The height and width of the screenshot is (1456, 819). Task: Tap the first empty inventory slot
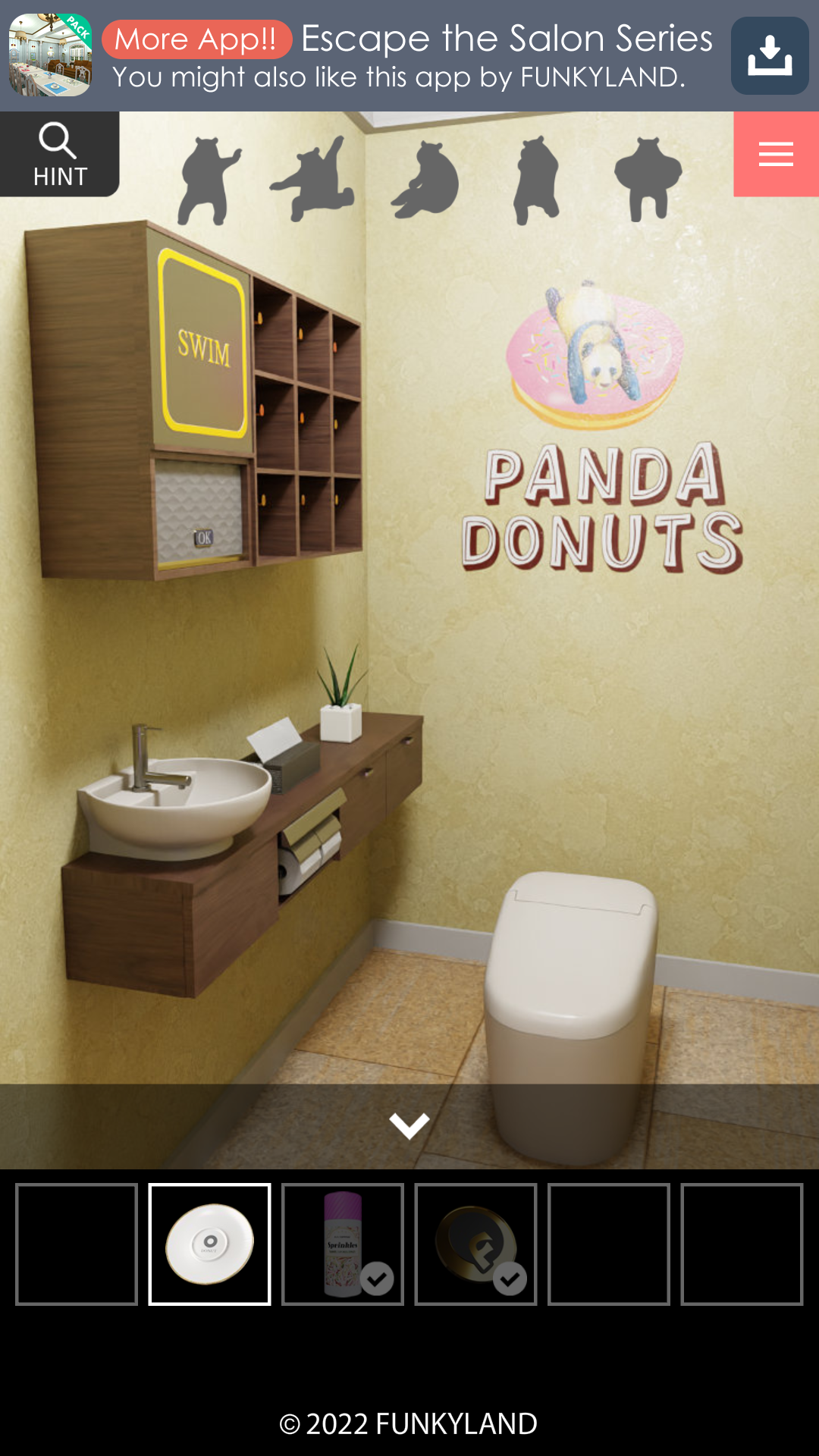77,1244
